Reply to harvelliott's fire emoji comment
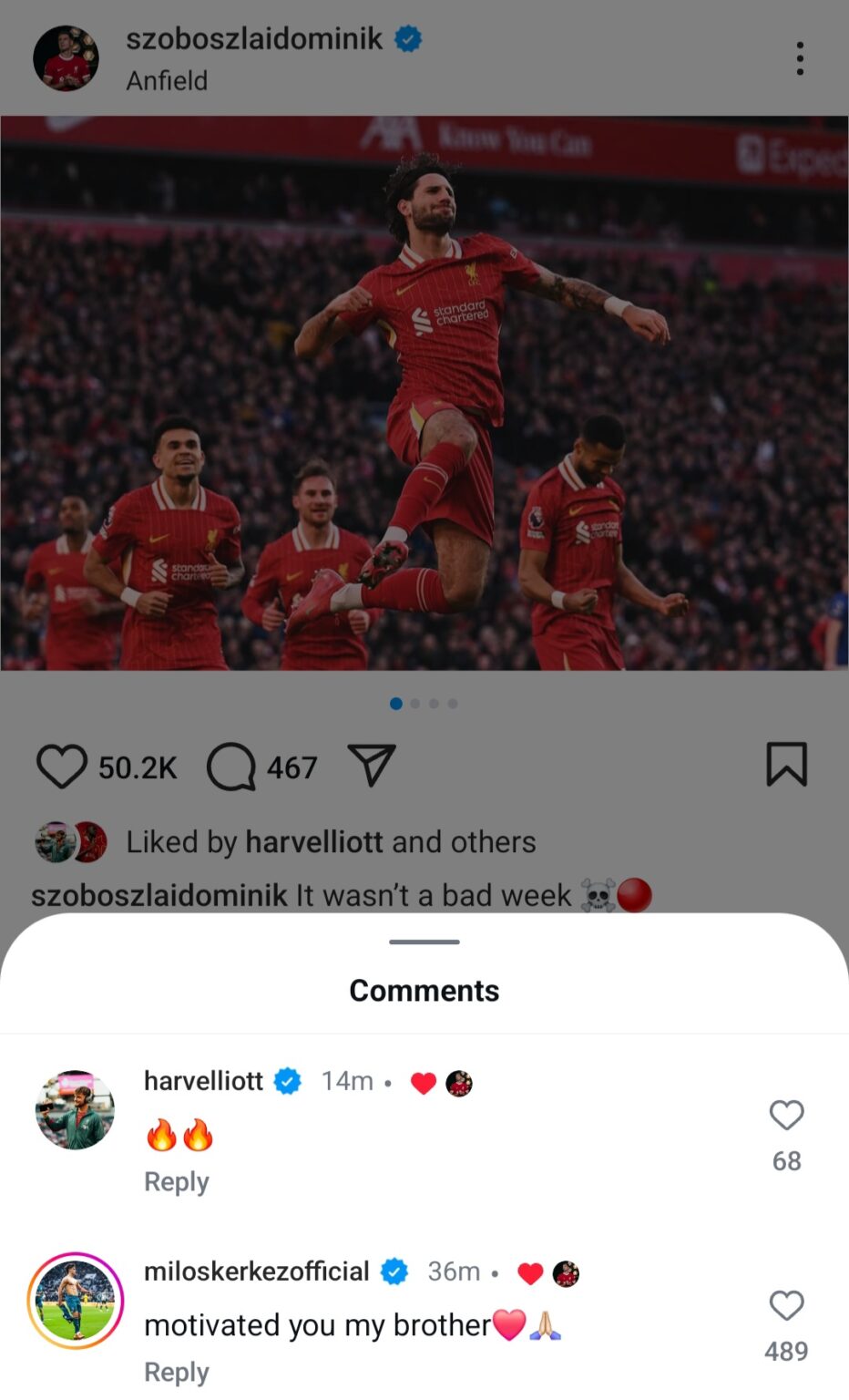849x1400 pixels. [x=177, y=1181]
